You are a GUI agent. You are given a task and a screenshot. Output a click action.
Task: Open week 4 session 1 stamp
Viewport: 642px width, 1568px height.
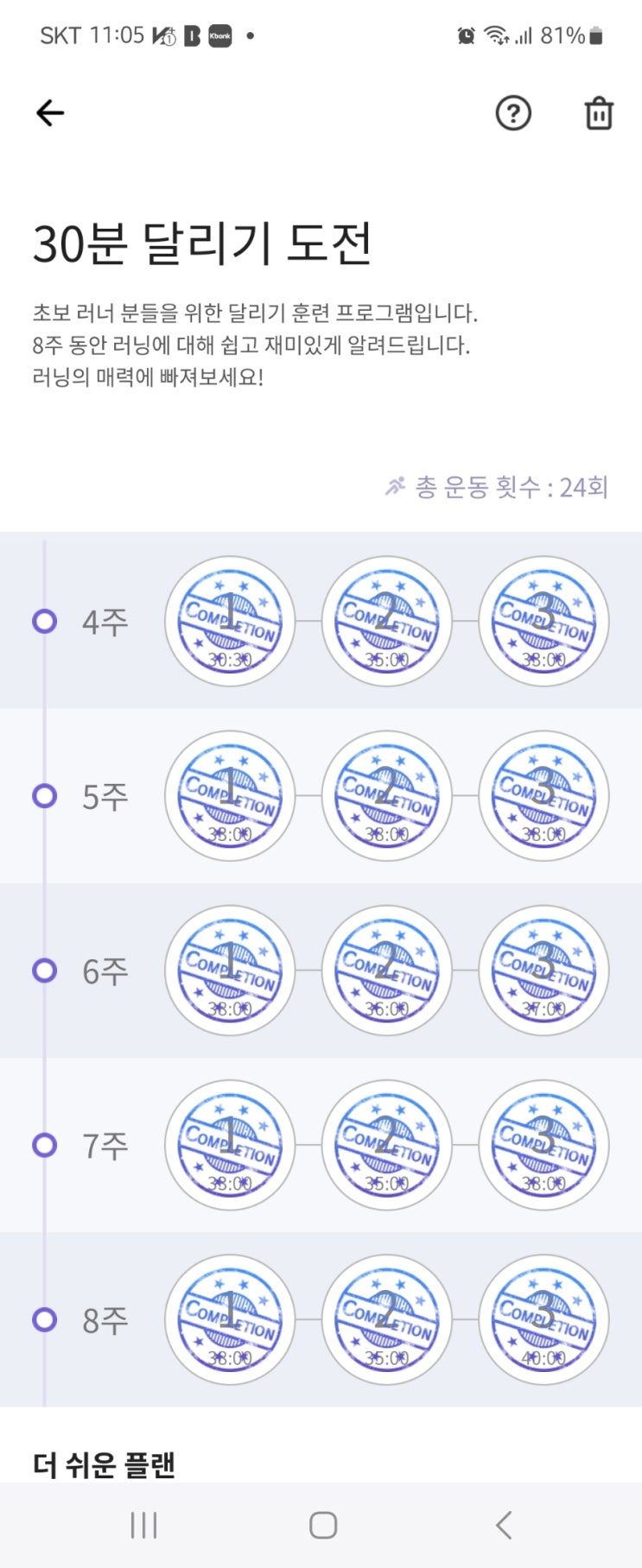click(230, 621)
